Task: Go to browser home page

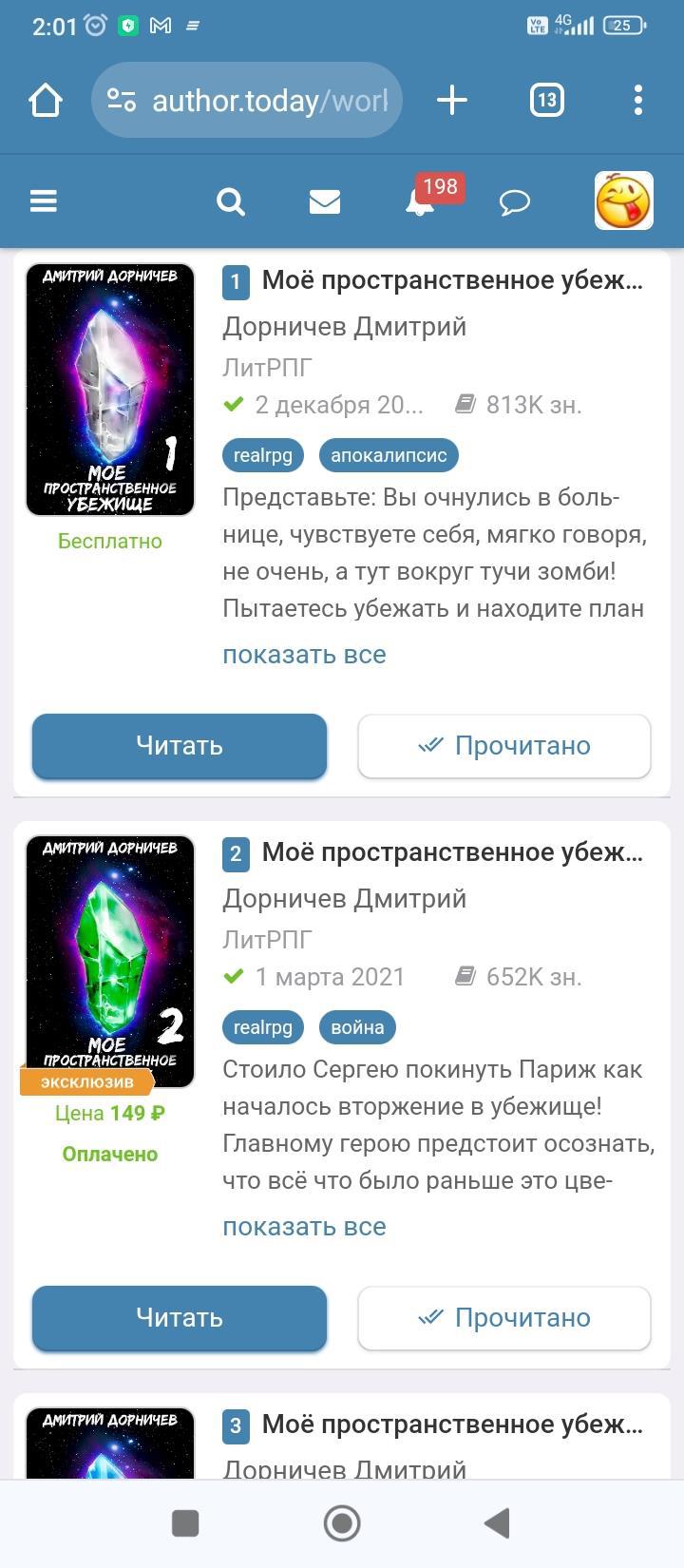Action: pos(45,101)
